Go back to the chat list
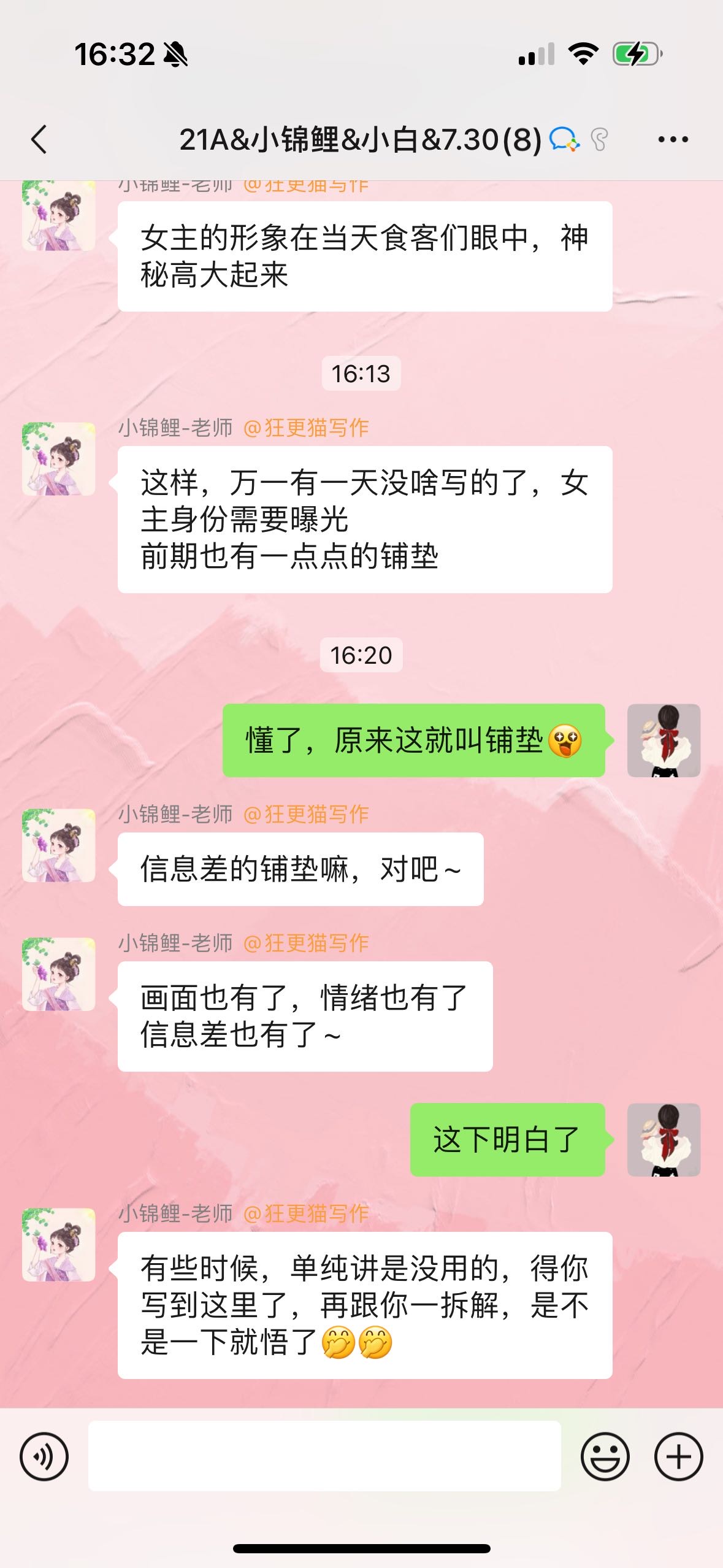This screenshot has height=1568, width=723. click(39, 139)
